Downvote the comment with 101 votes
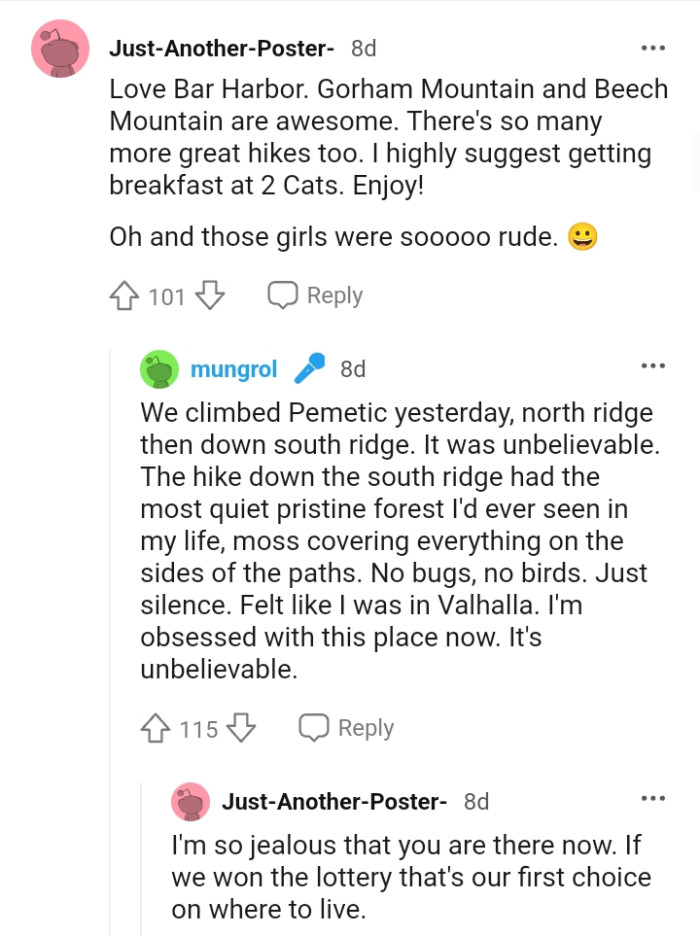The width and height of the screenshot is (700, 936). coord(209,296)
